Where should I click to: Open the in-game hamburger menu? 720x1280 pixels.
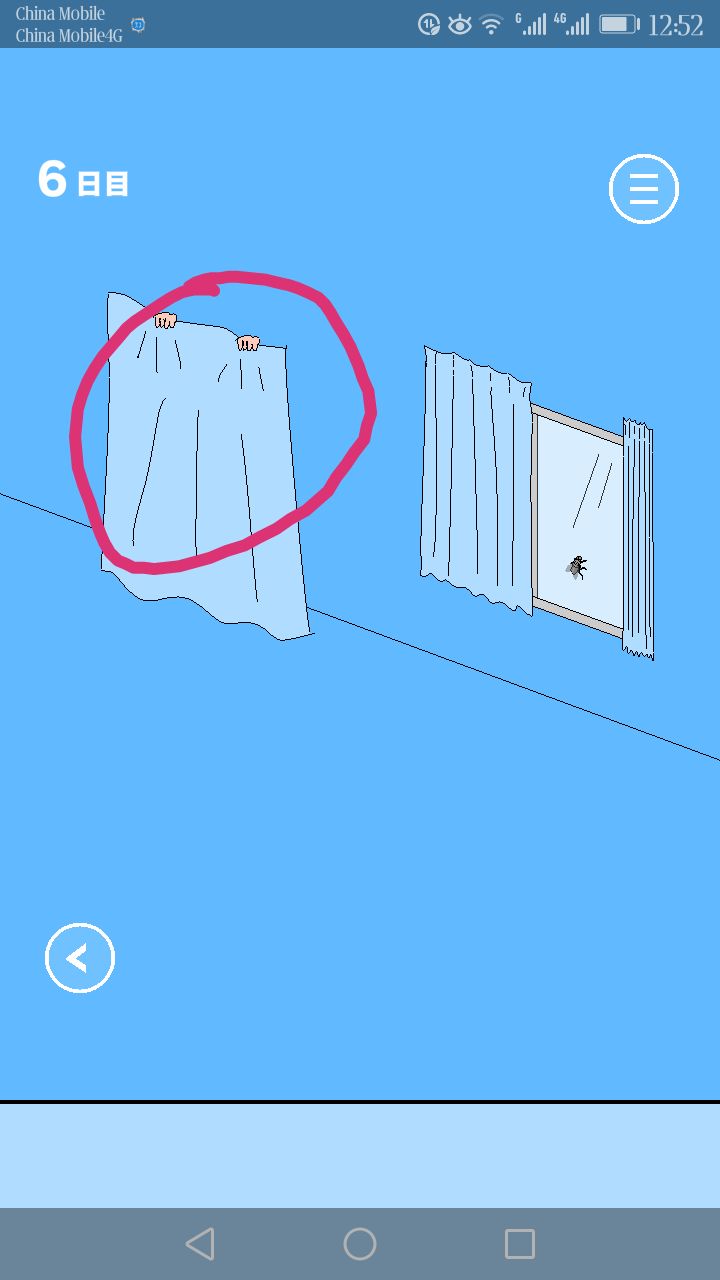[x=644, y=189]
